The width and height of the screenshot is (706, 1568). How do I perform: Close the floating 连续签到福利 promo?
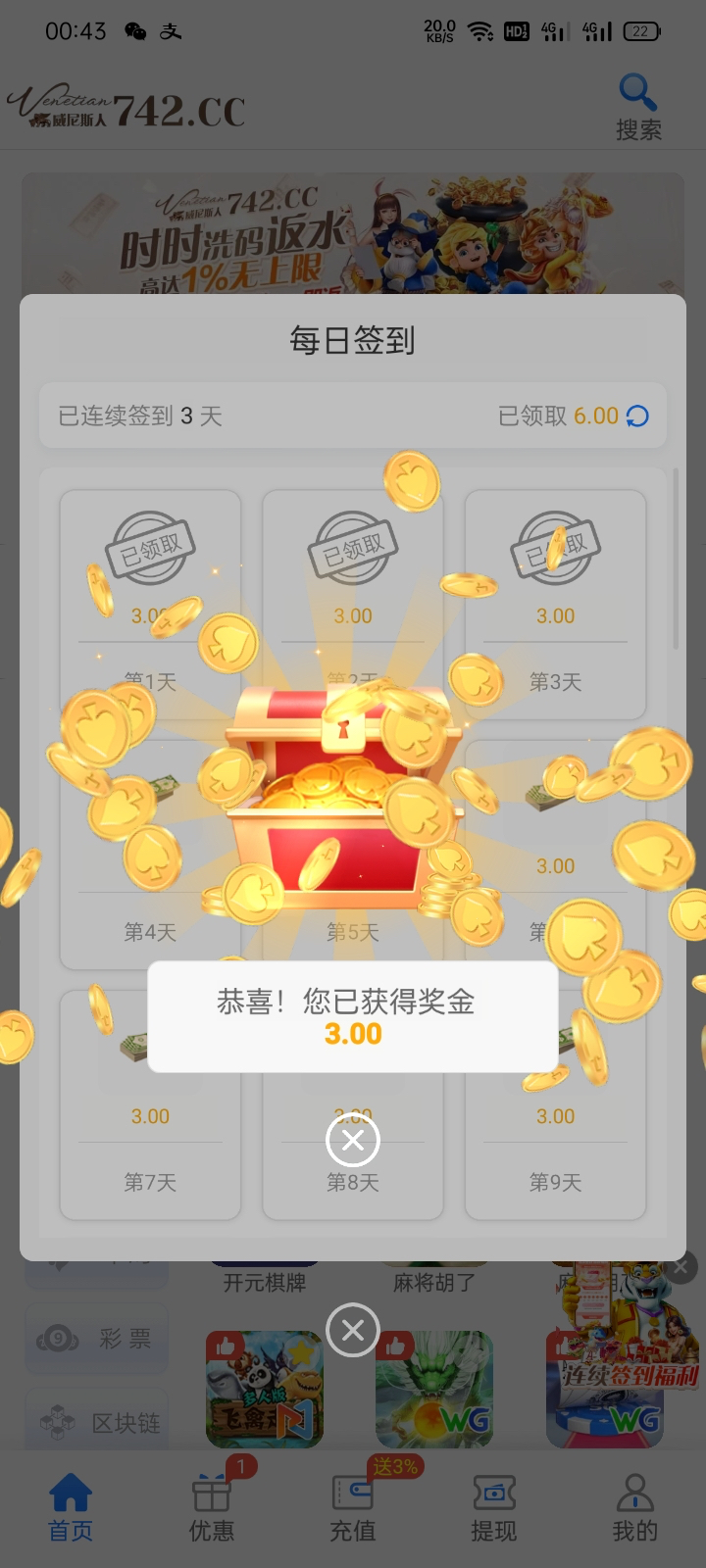pyautogui.click(x=681, y=1267)
